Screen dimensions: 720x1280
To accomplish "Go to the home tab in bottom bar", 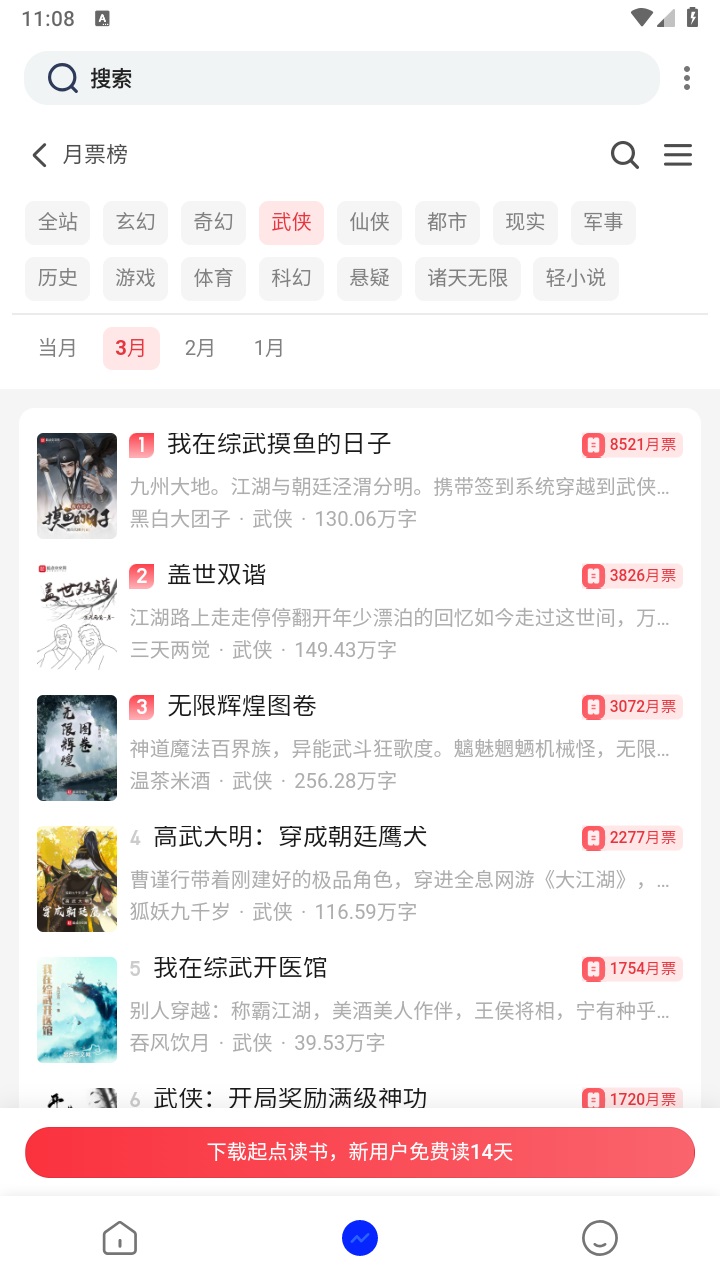I will click(120, 1239).
